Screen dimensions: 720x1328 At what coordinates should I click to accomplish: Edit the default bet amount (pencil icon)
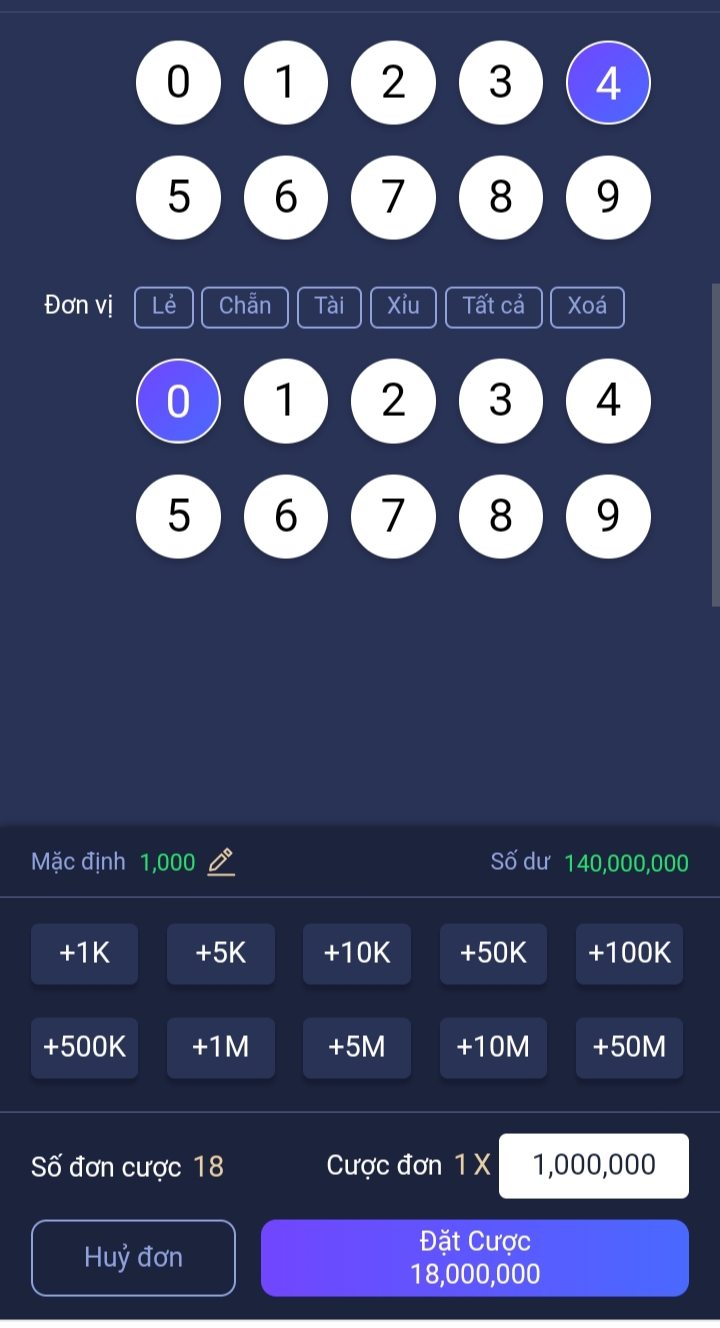[x=221, y=862]
